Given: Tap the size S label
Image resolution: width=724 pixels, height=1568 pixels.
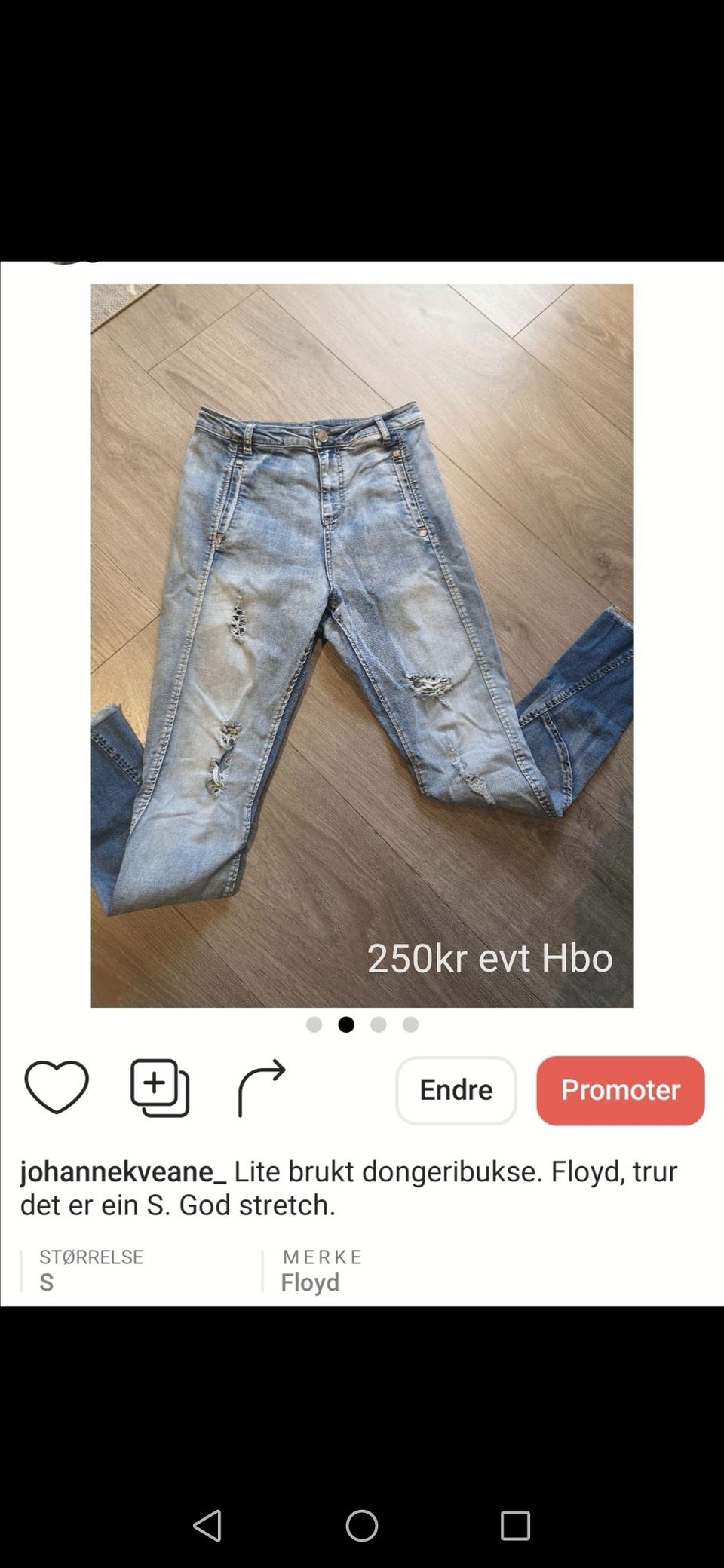Looking at the screenshot, I should (48, 1283).
